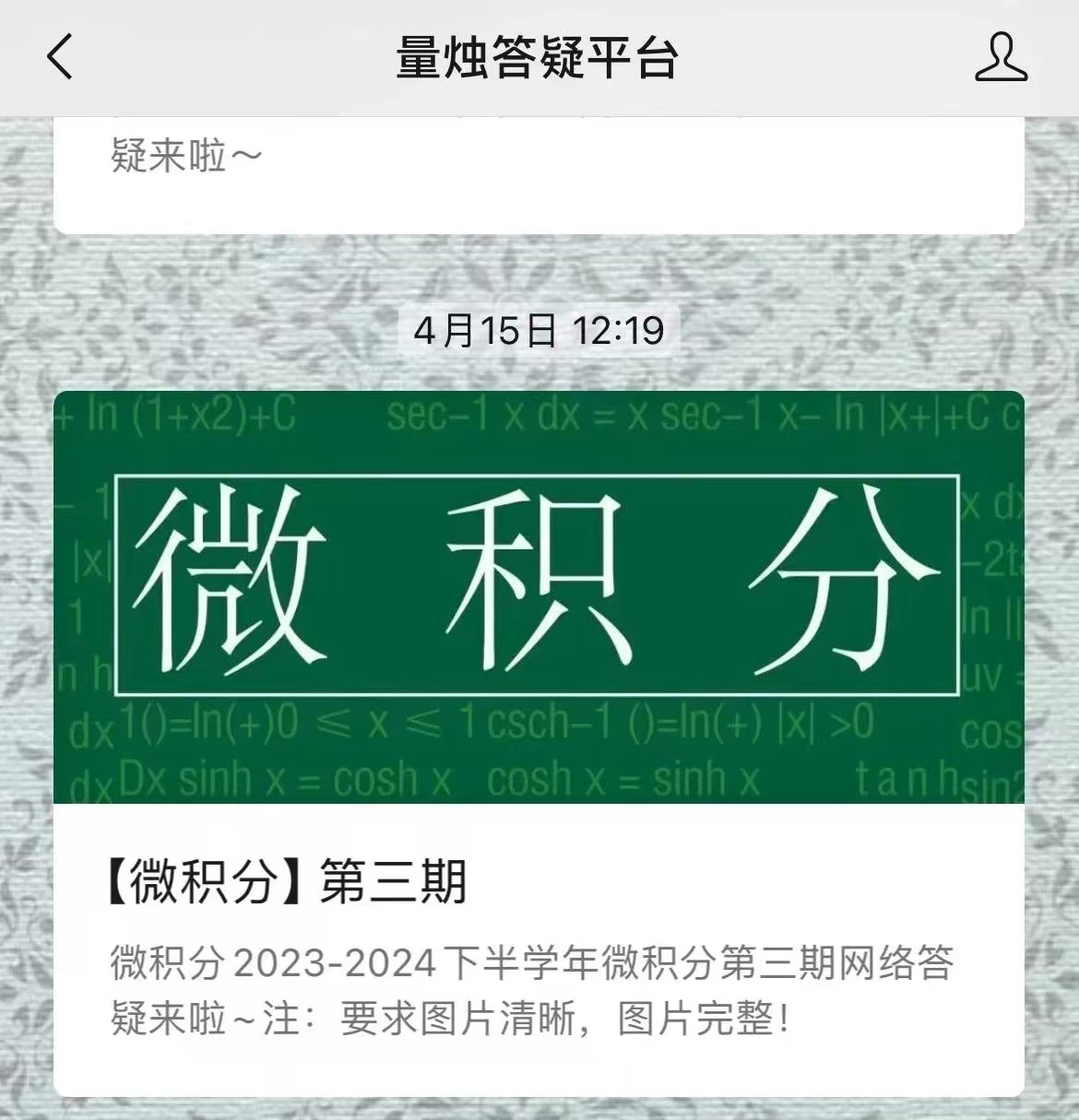Go back with the header arrow
The height and width of the screenshot is (1120, 1079).
[x=60, y=57]
